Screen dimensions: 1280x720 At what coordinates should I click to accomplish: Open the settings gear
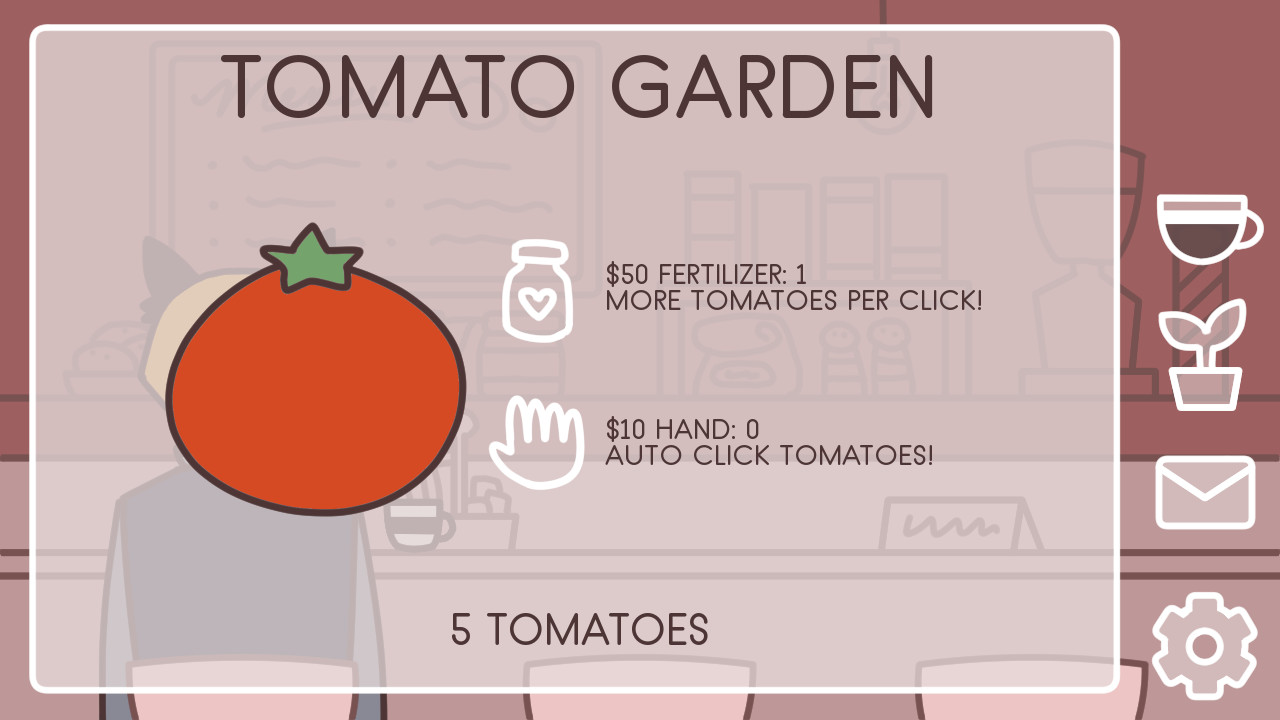point(1204,645)
